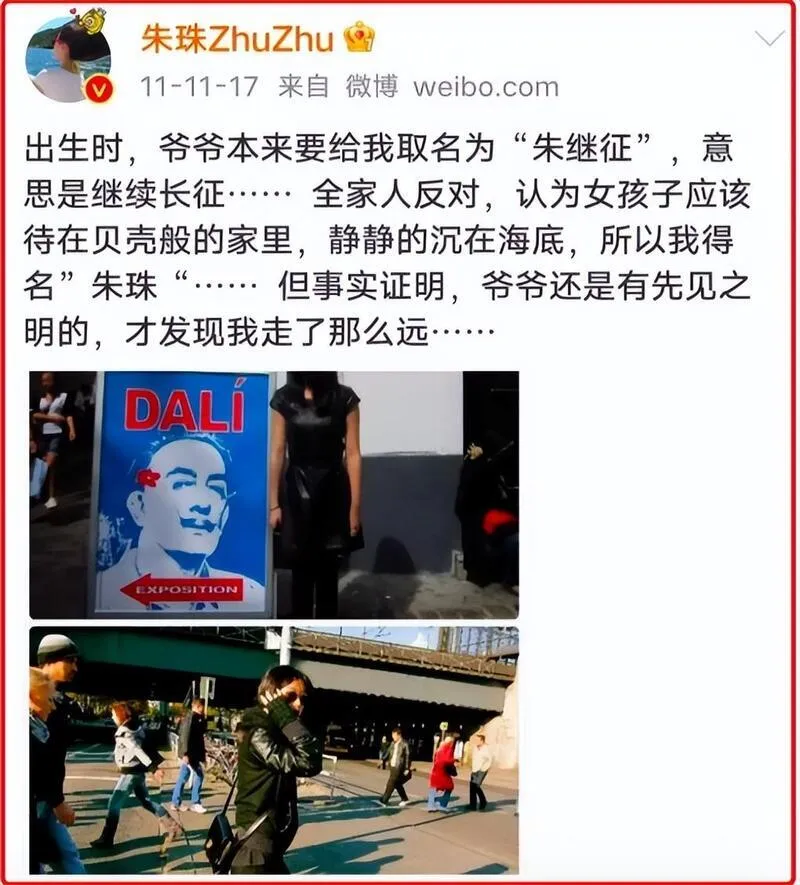Image resolution: width=800 pixels, height=885 pixels.
Task: Expand the post options chevron
Action: [769, 39]
